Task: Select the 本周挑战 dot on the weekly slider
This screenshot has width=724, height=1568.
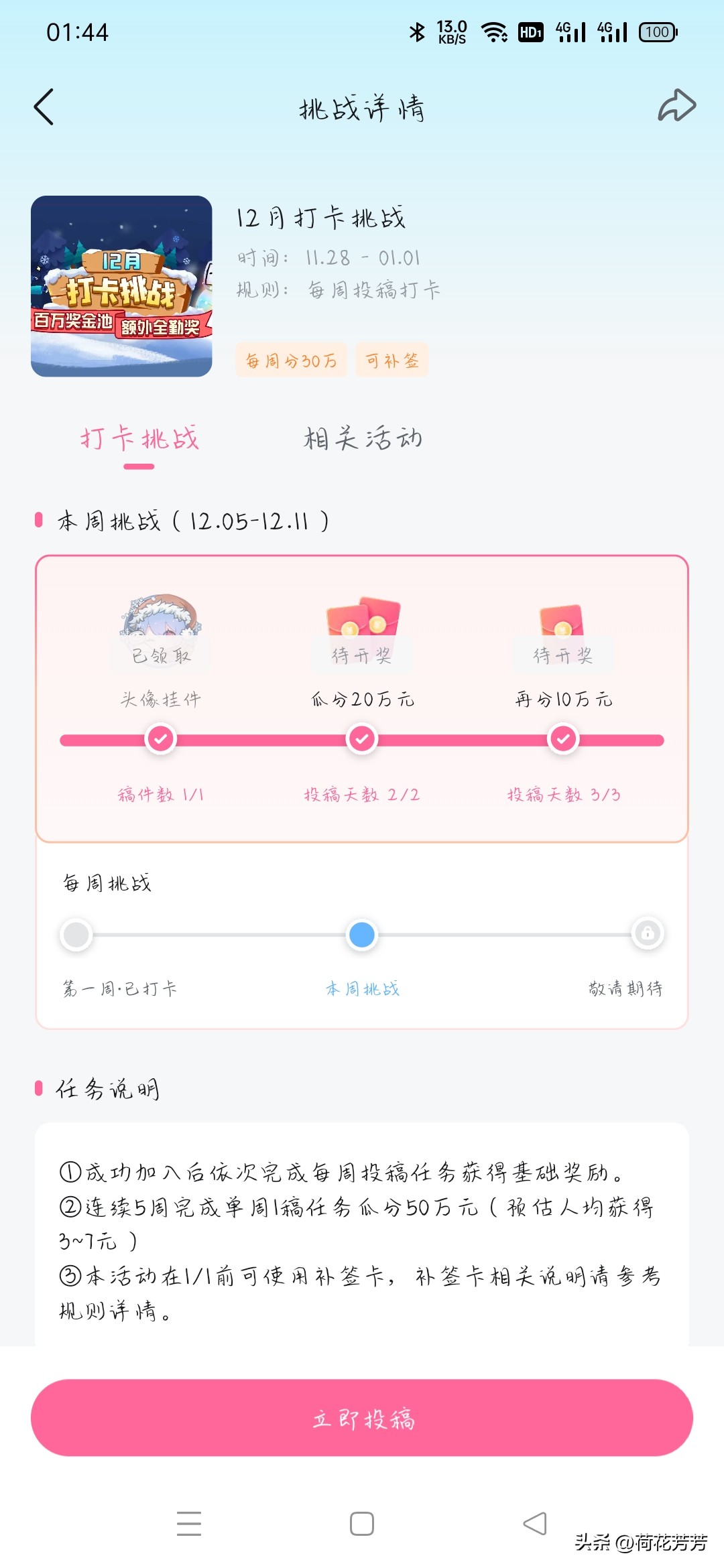Action: coord(361,934)
